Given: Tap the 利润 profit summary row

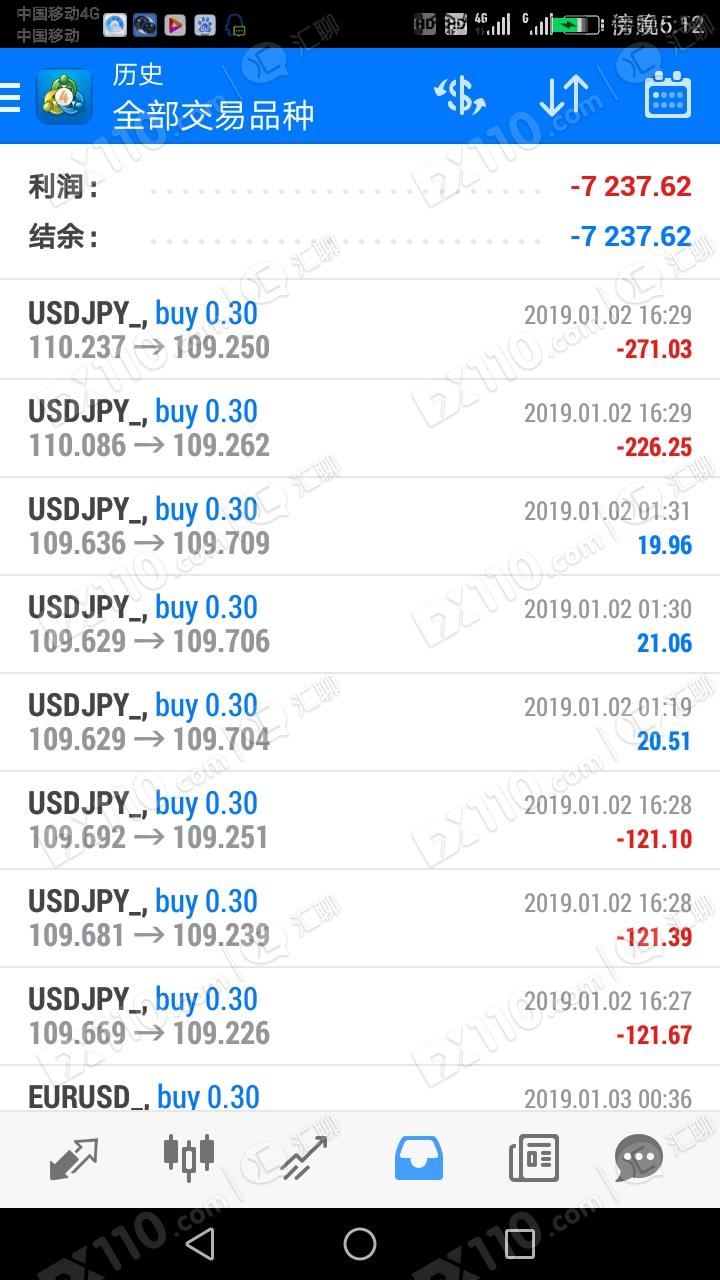Looking at the screenshot, I should click(x=360, y=186).
